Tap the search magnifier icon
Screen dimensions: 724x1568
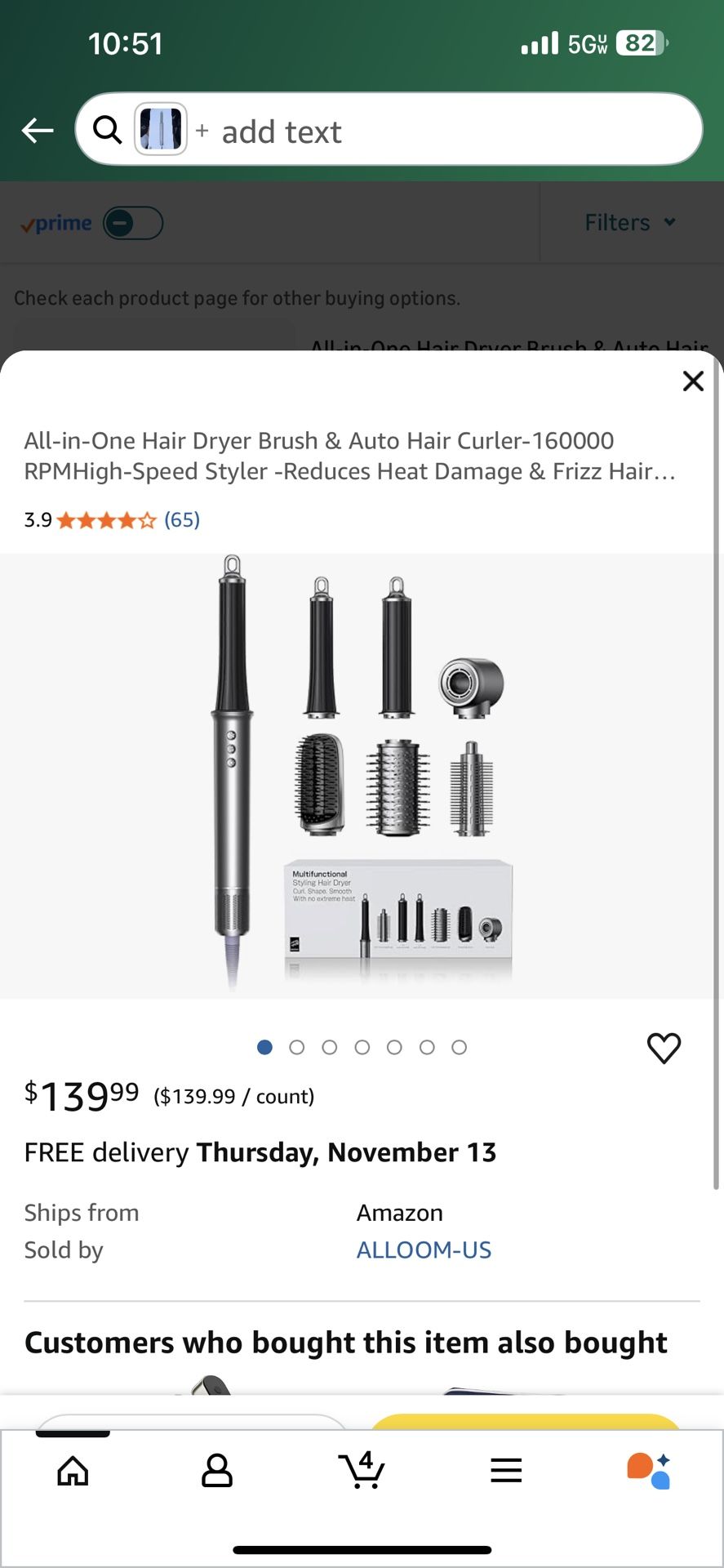[106, 130]
